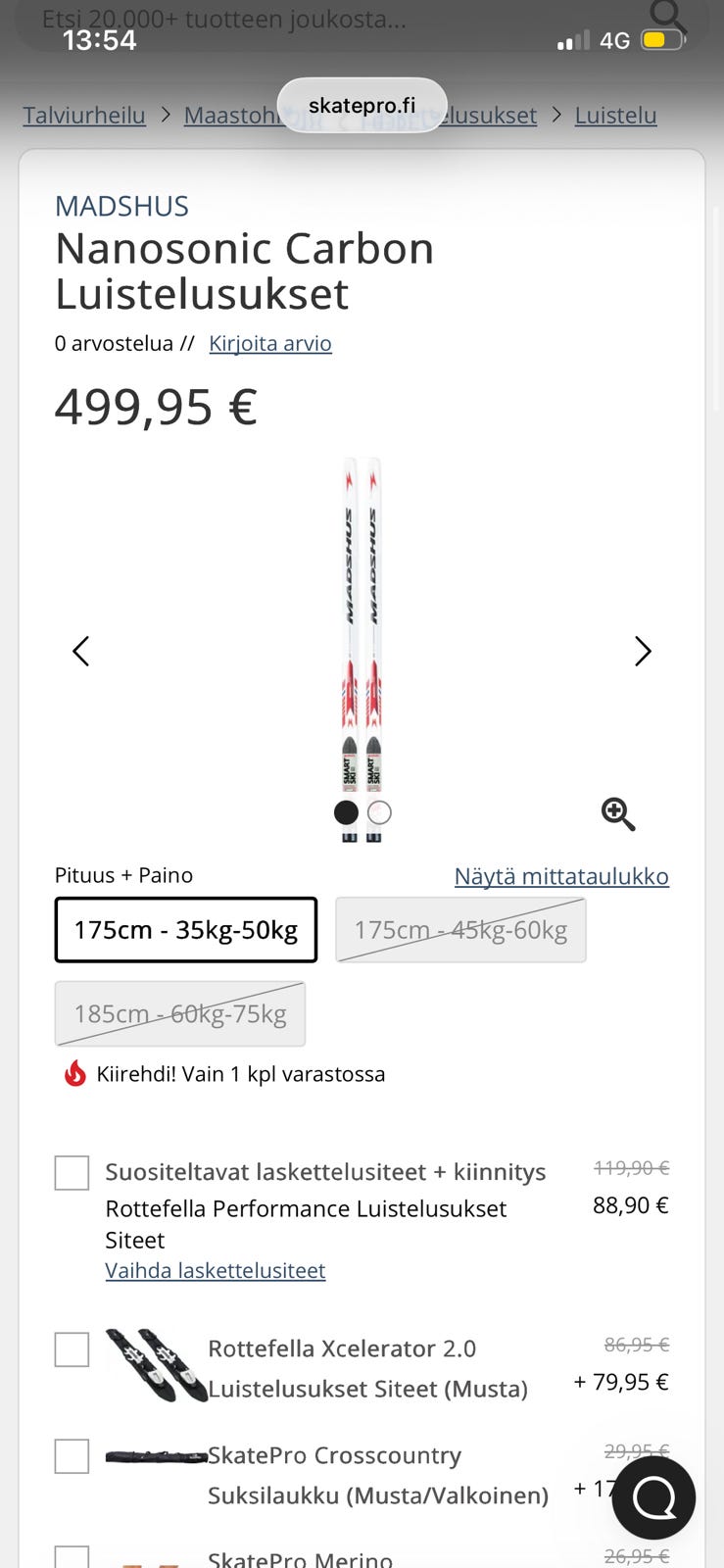
Task: Tap the Kirjoita arvio review link
Action: (x=270, y=343)
